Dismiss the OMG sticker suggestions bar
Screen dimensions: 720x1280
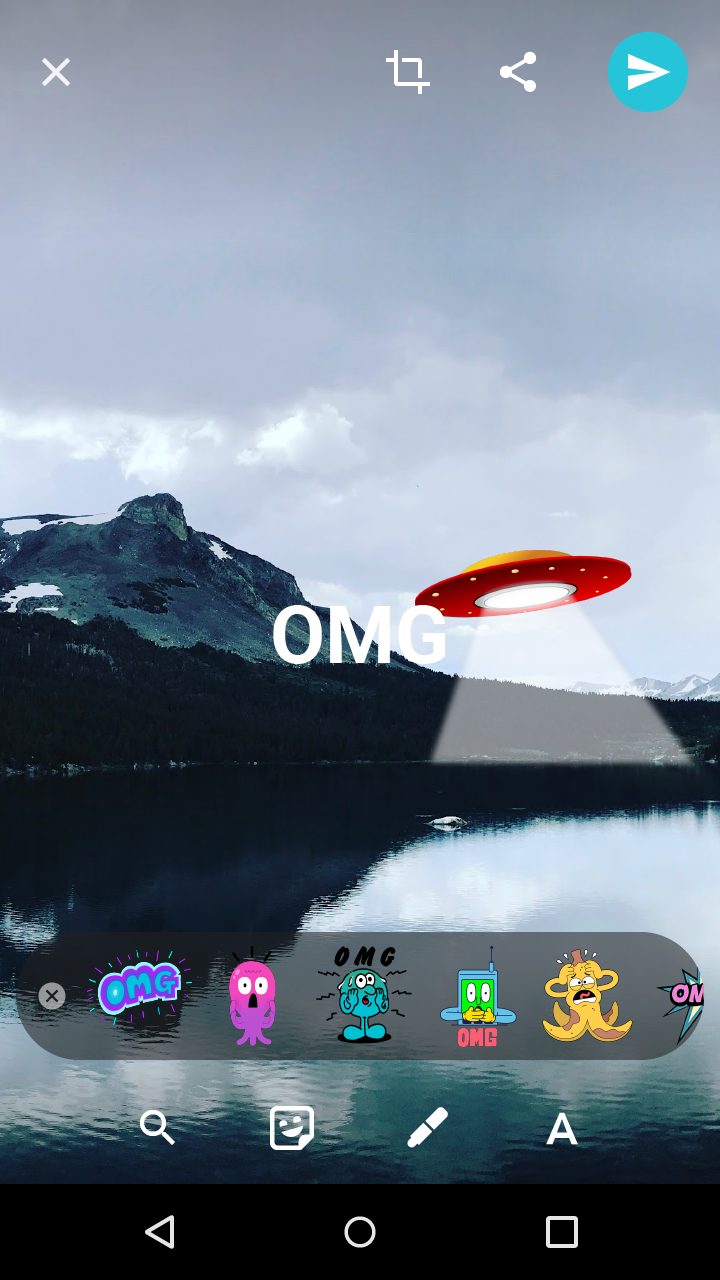[52, 996]
